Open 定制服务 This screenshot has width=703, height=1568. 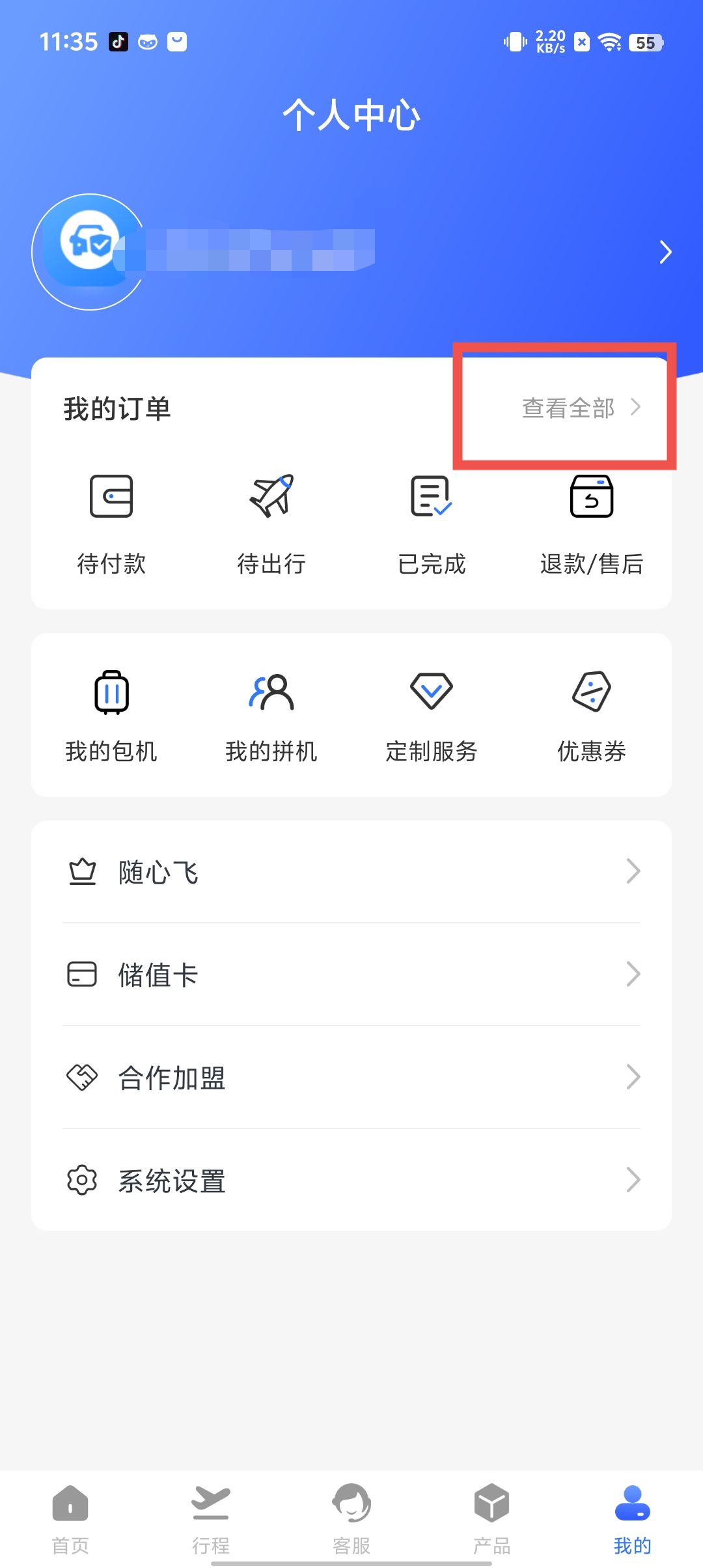pyautogui.click(x=432, y=716)
